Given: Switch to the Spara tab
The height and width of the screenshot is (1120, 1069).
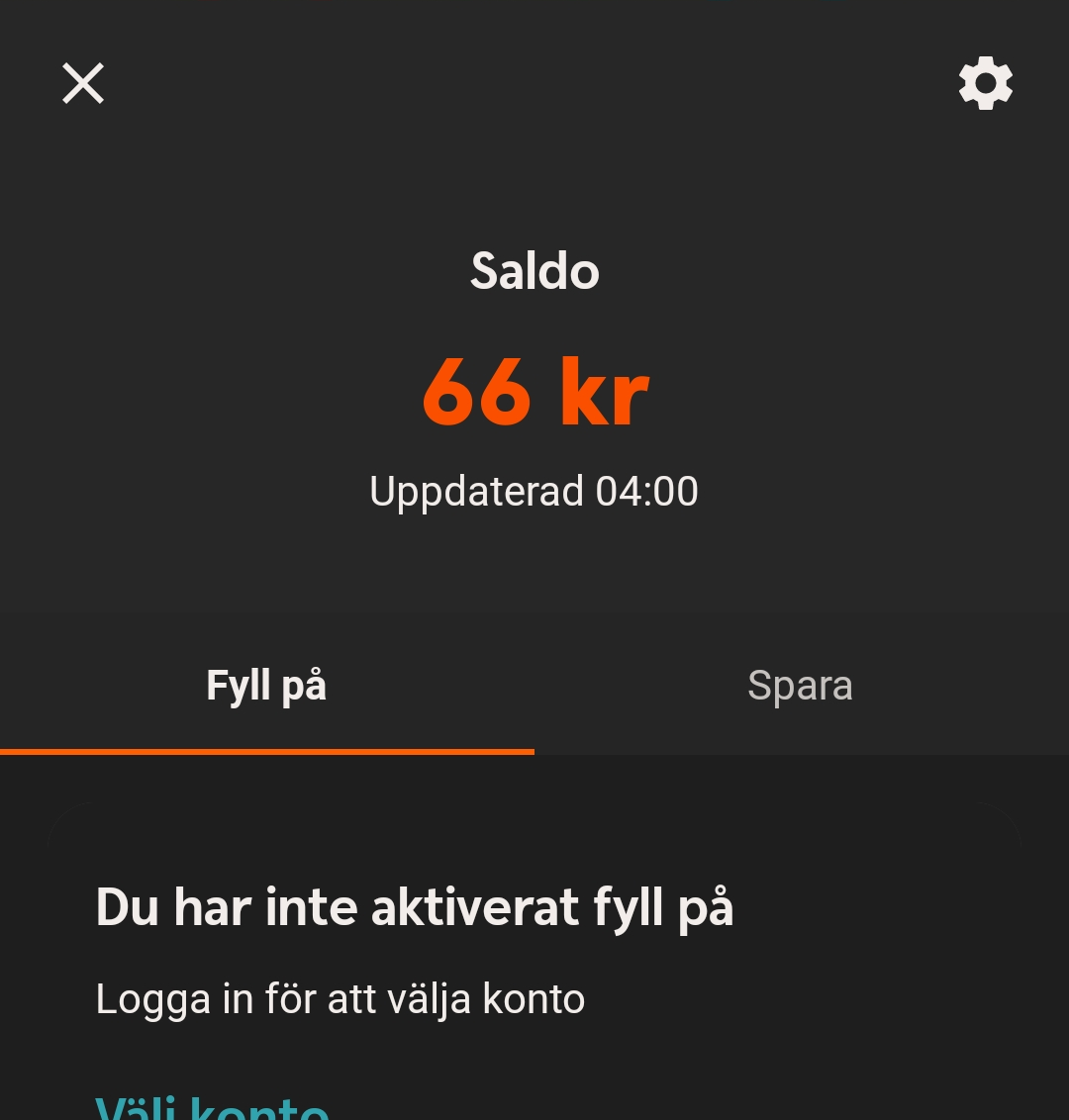Looking at the screenshot, I should click(x=800, y=686).
